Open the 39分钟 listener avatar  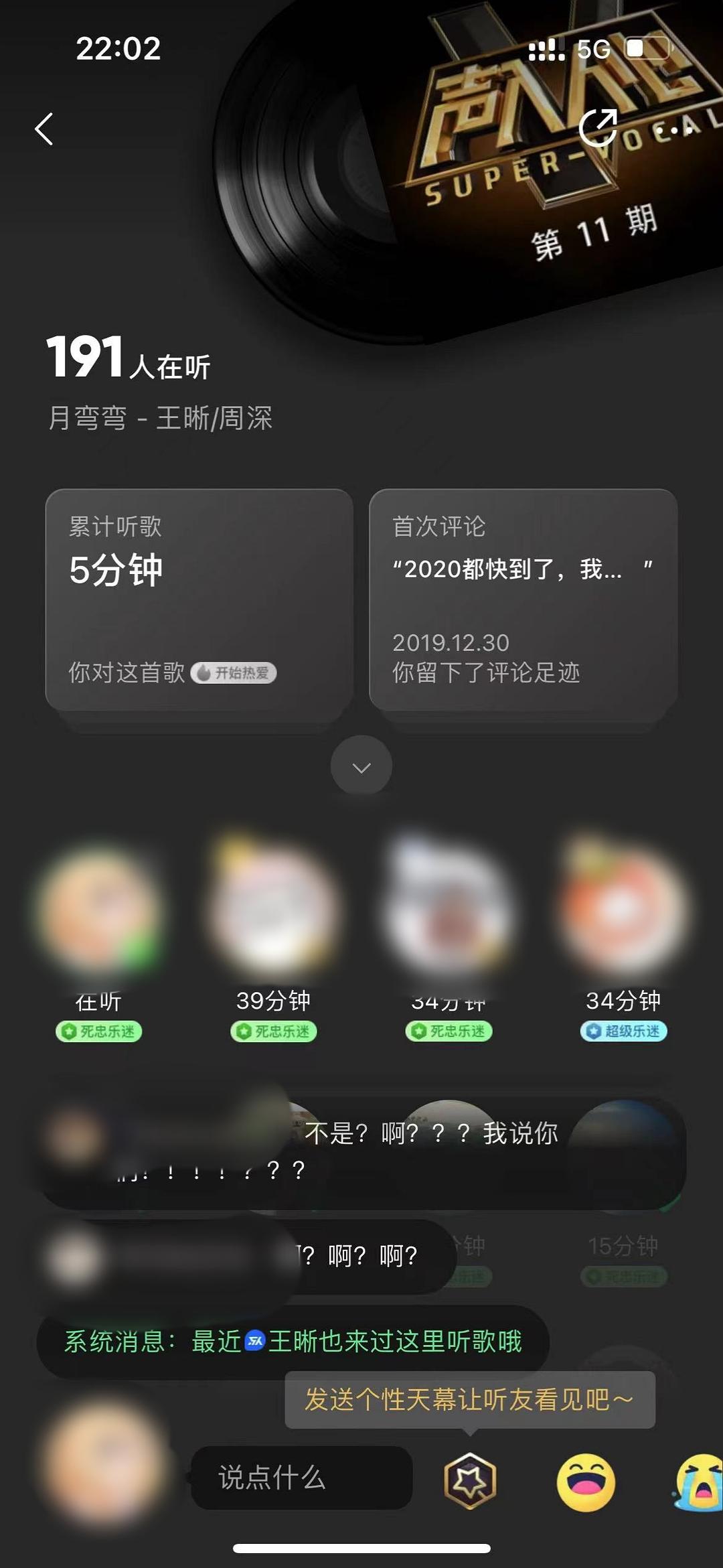click(x=273, y=912)
